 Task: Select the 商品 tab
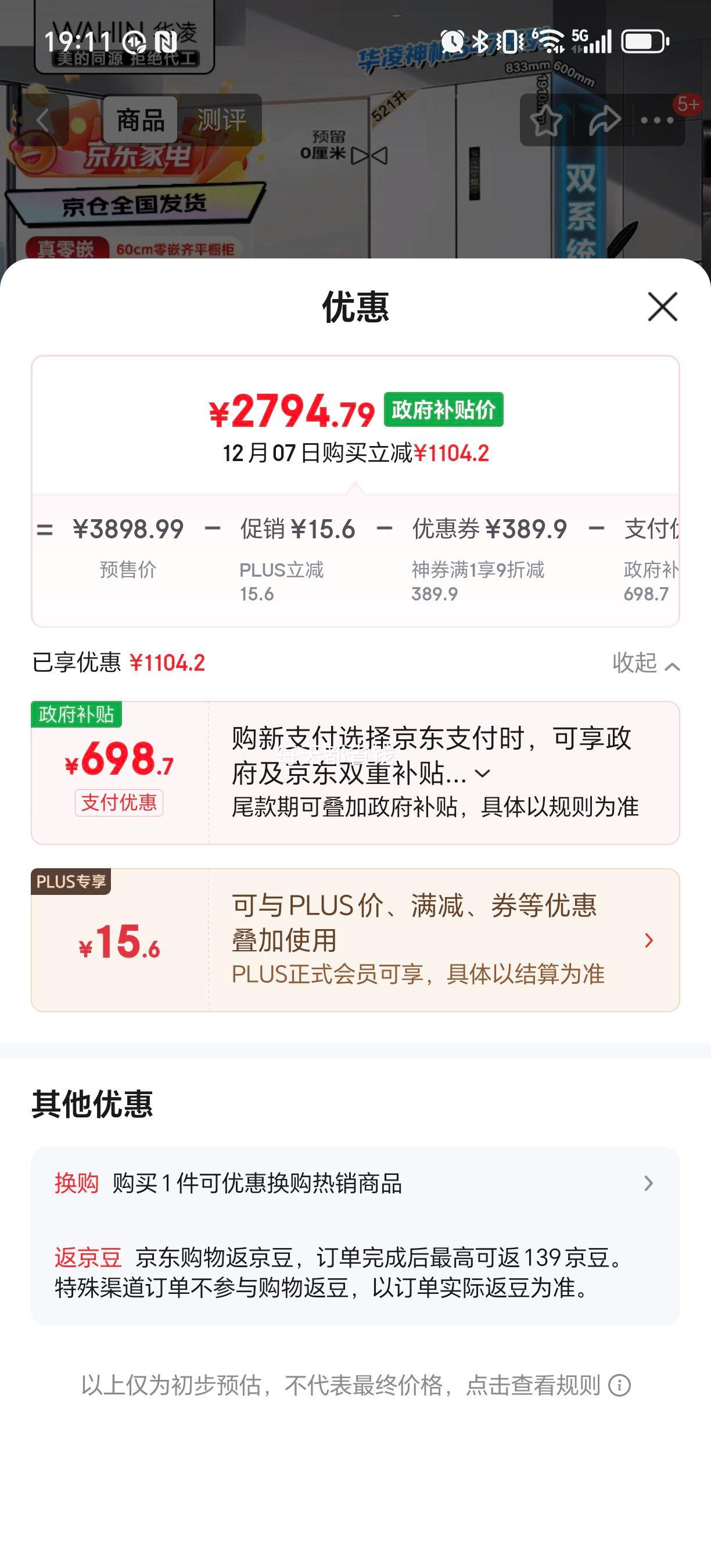139,121
